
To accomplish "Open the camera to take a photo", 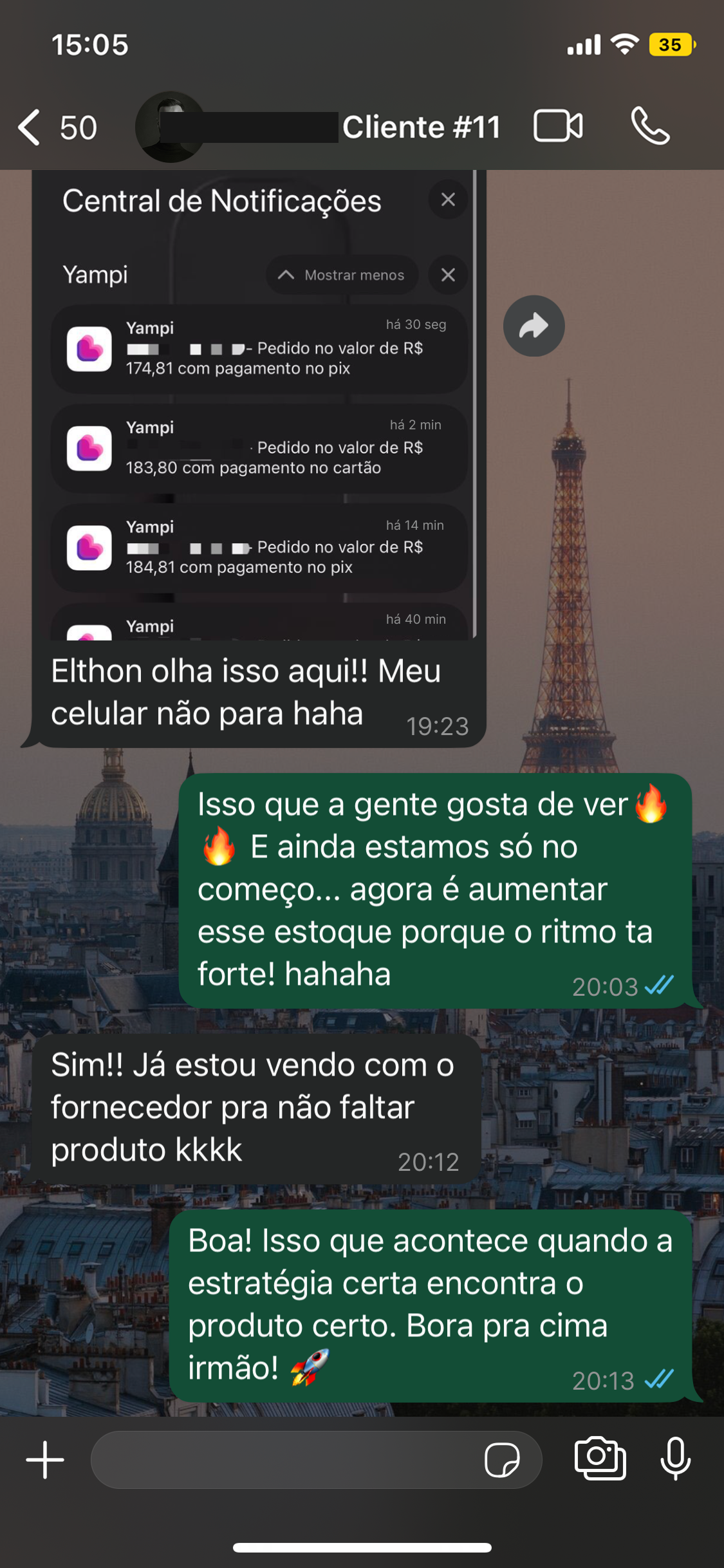I will pos(600,1458).
